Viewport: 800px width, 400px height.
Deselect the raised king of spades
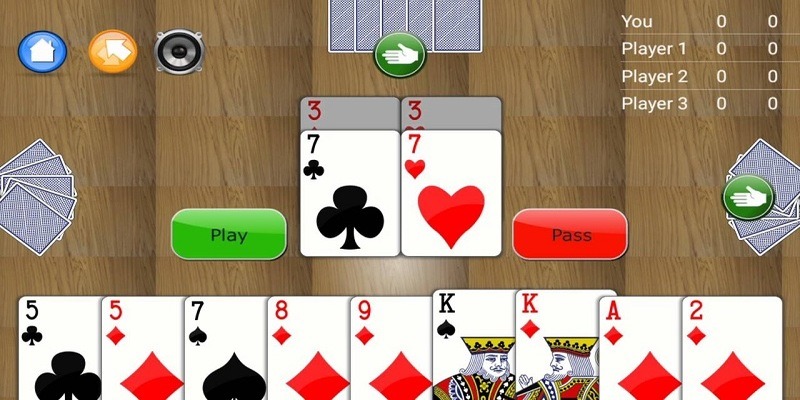coord(472,345)
